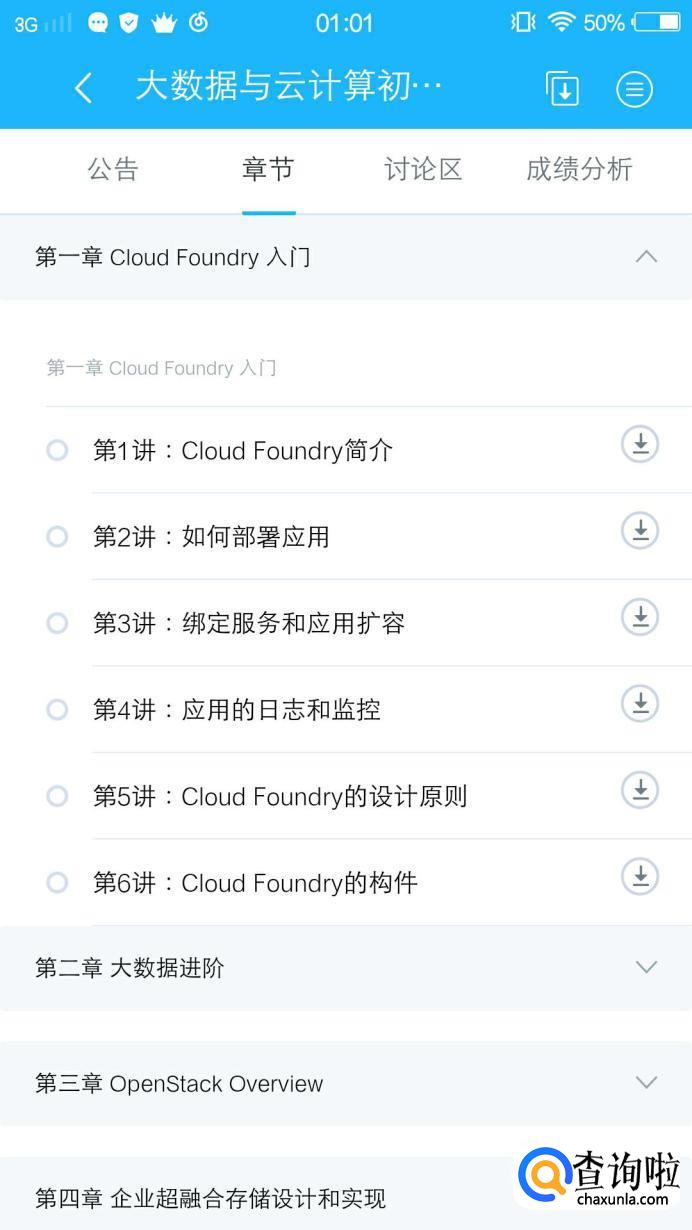This screenshot has height=1230, width=692.
Task: Switch to the 公告 tab
Action: click(113, 170)
